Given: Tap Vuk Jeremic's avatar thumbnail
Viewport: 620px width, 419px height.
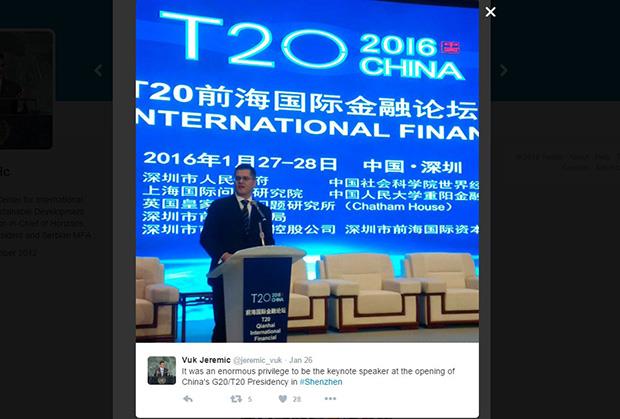Looking at the screenshot, I should [162, 369].
